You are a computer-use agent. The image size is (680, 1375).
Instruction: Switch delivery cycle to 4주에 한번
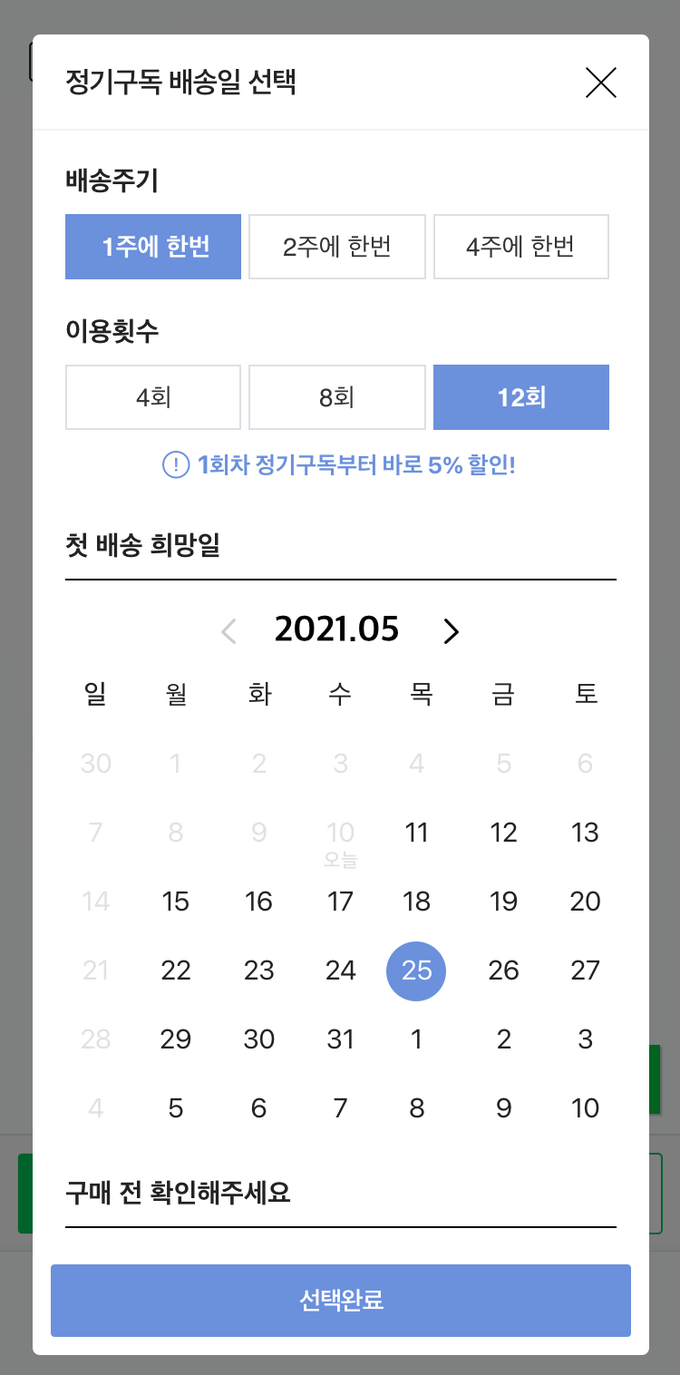tap(520, 247)
